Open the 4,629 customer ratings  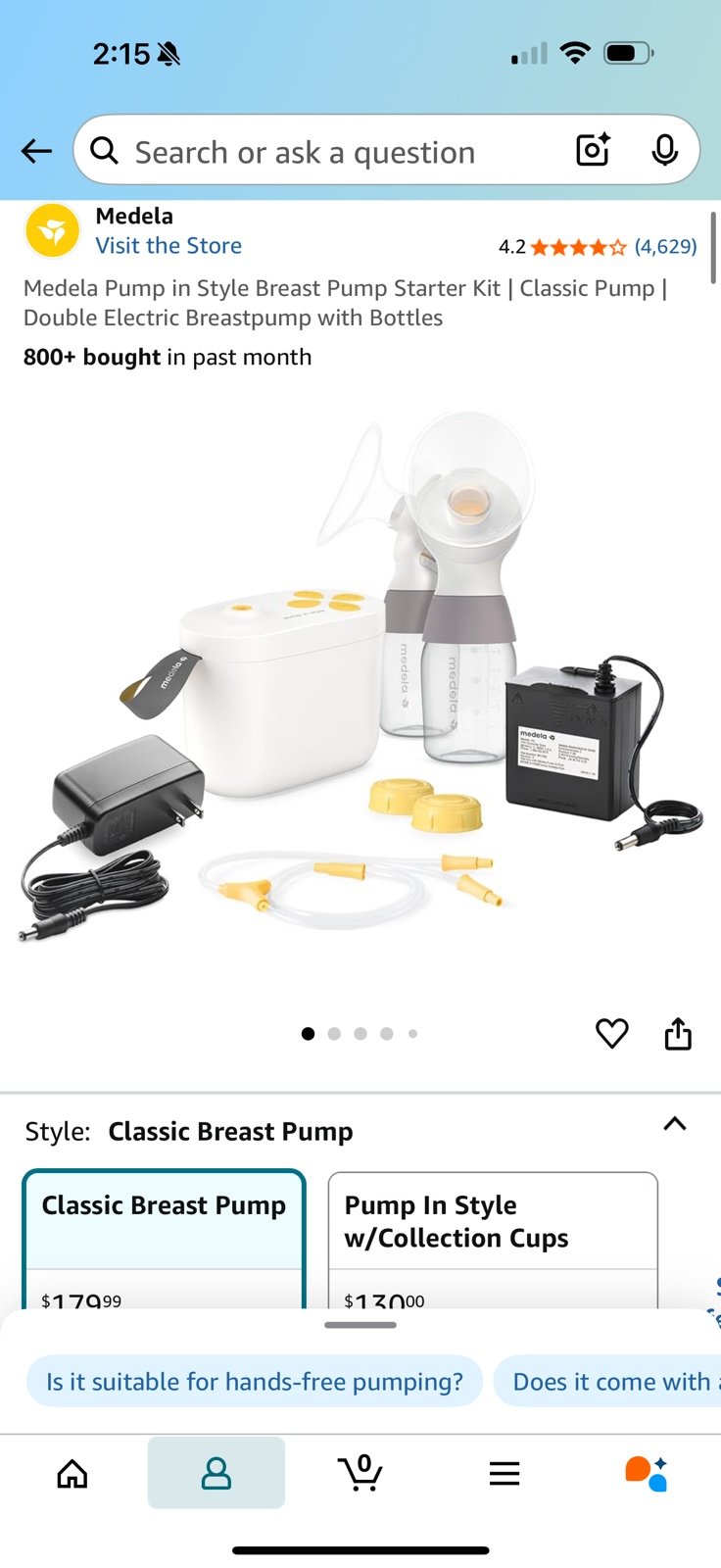pyautogui.click(x=665, y=247)
